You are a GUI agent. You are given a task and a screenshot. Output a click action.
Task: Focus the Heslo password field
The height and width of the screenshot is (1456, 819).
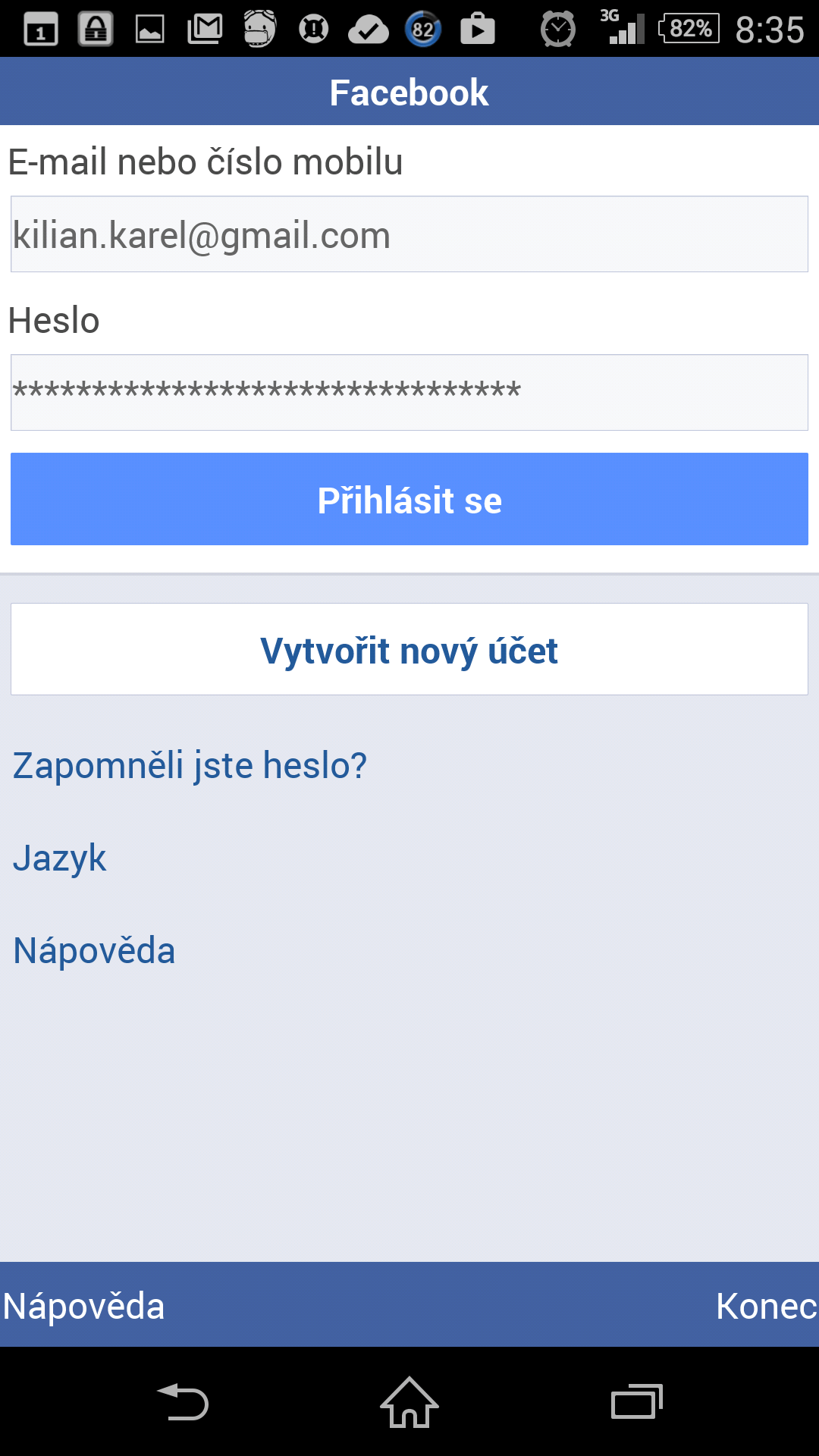[x=409, y=393]
